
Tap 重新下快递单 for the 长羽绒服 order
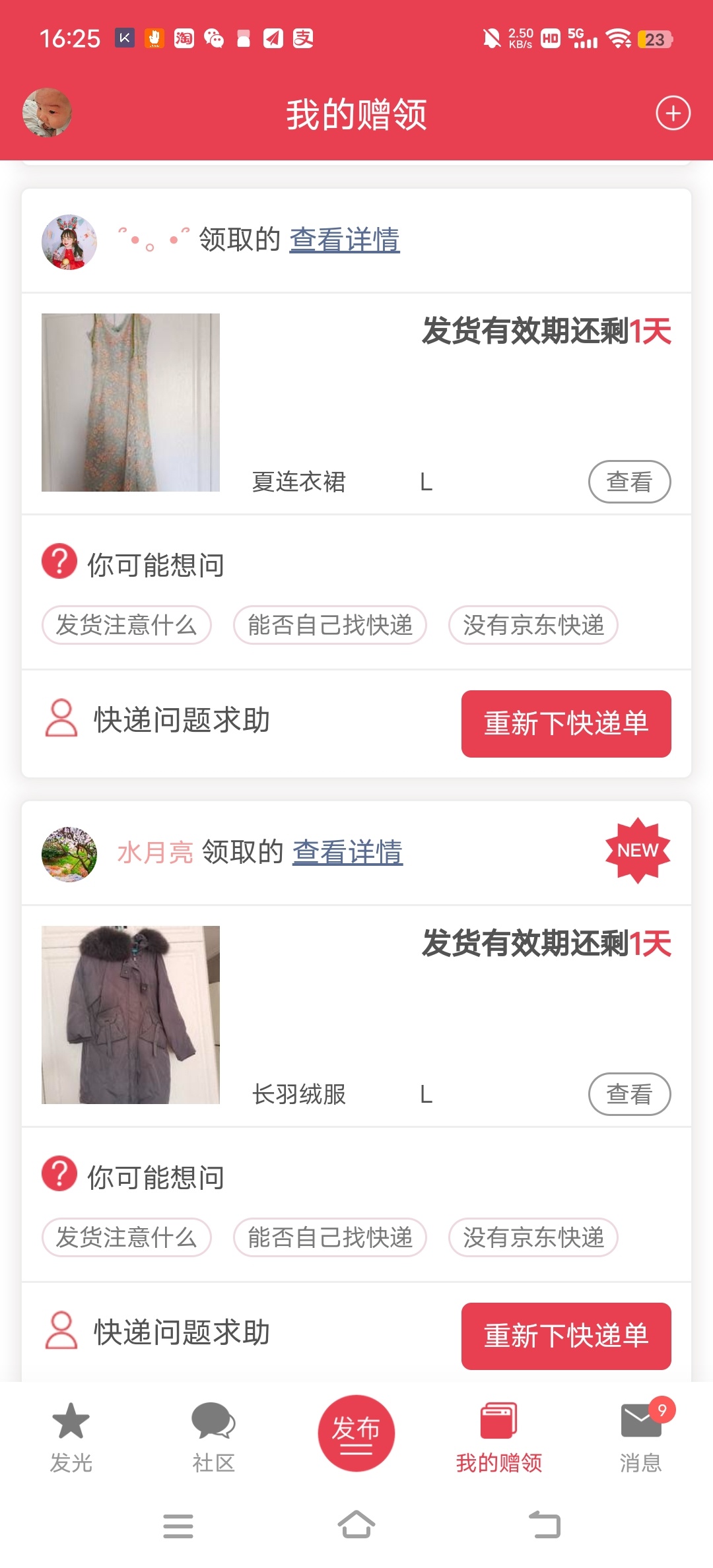pyautogui.click(x=566, y=1336)
